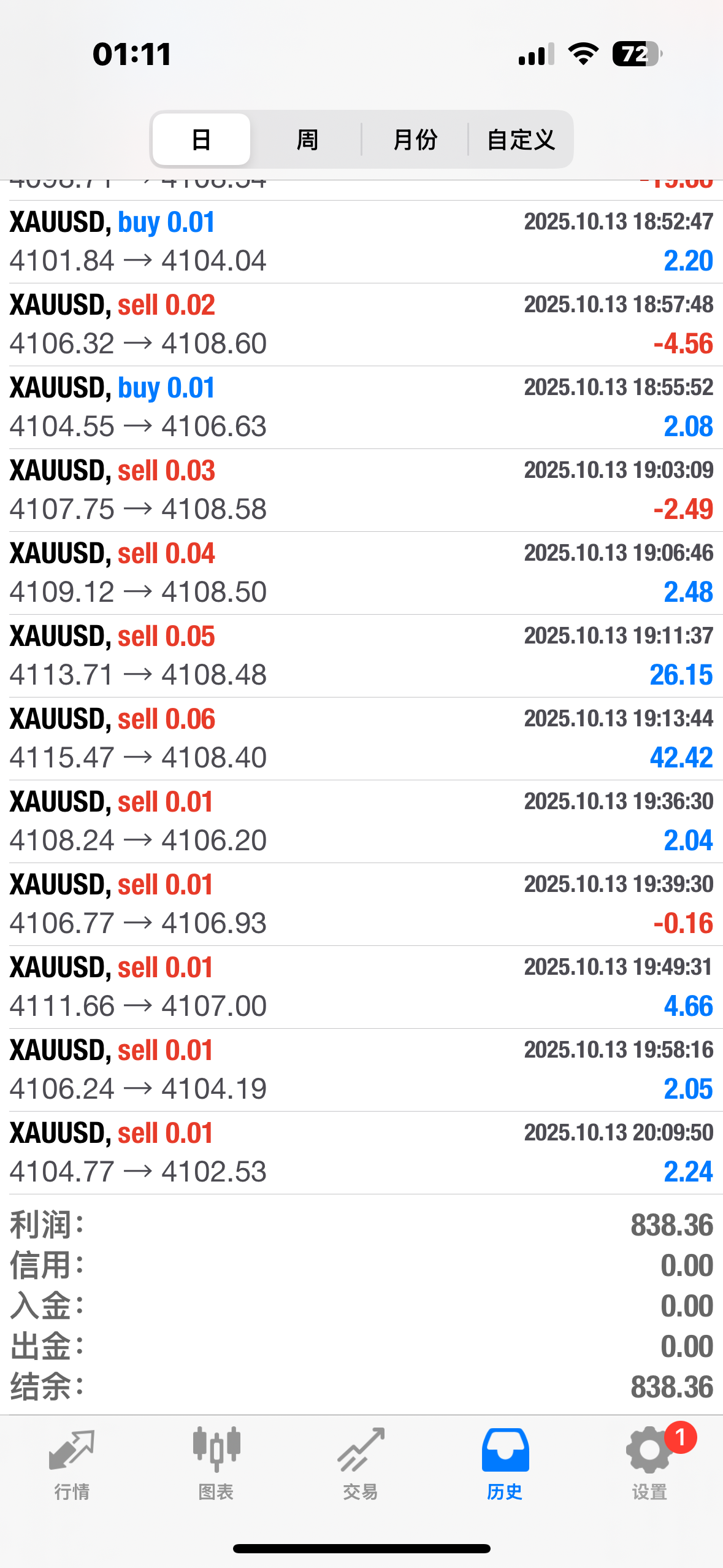Screen dimensions: 723x1568
Task: Choose the 自定义 custom period
Action: click(x=521, y=140)
